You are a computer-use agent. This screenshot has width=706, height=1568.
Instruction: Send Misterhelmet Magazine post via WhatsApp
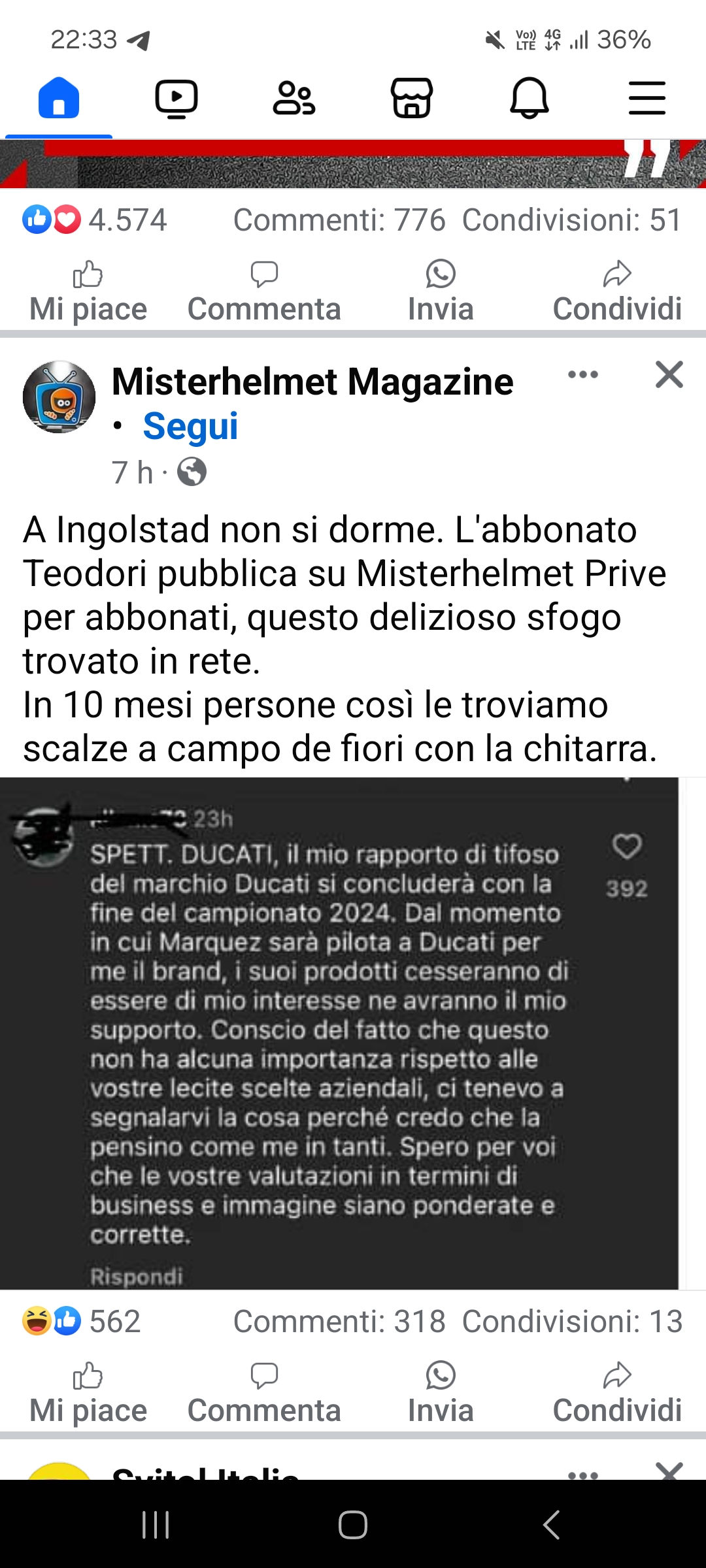[x=441, y=1394]
